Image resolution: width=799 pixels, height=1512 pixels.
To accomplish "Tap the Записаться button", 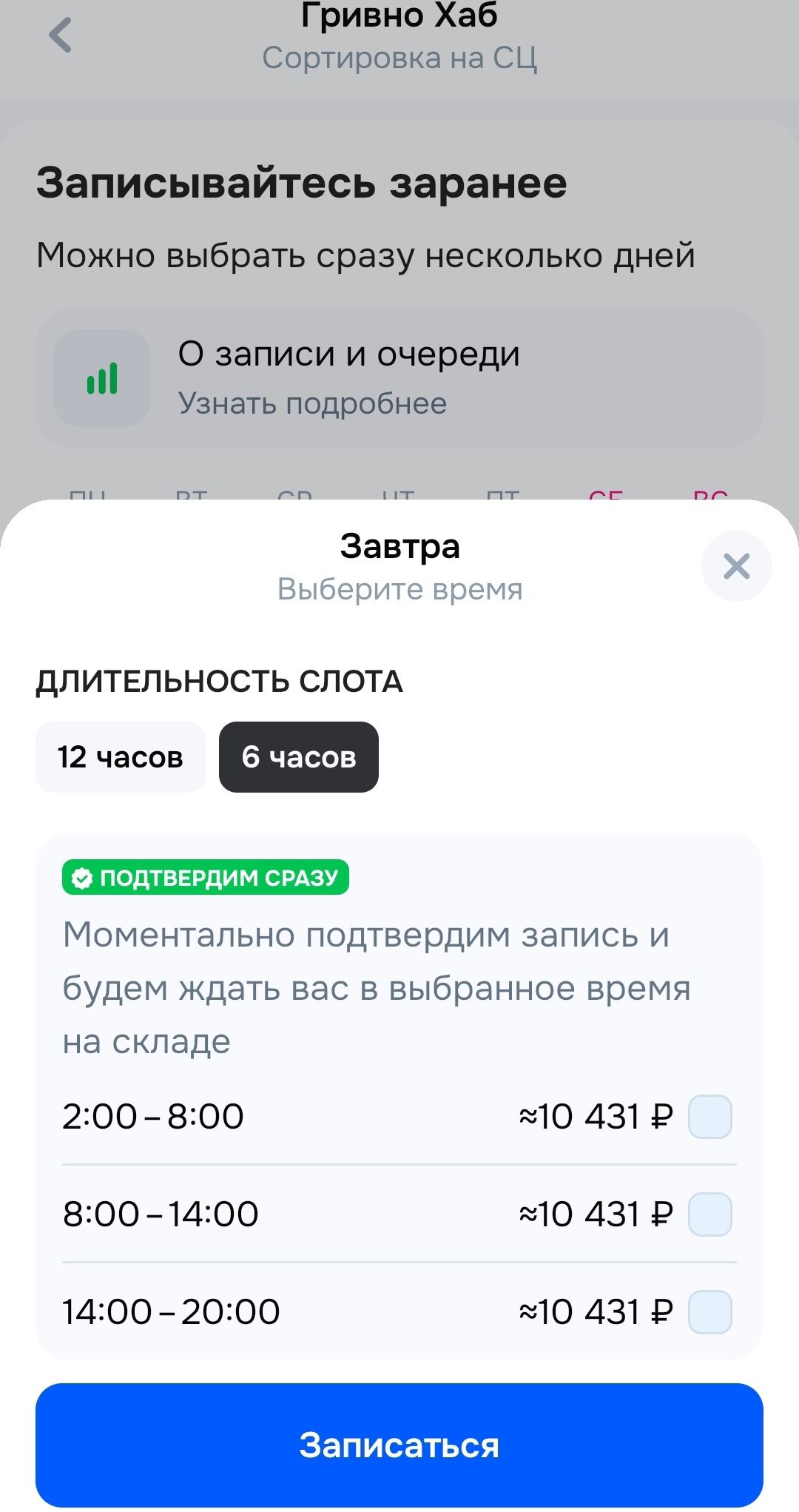I will pyautogui.click(x=399, y=1445).
